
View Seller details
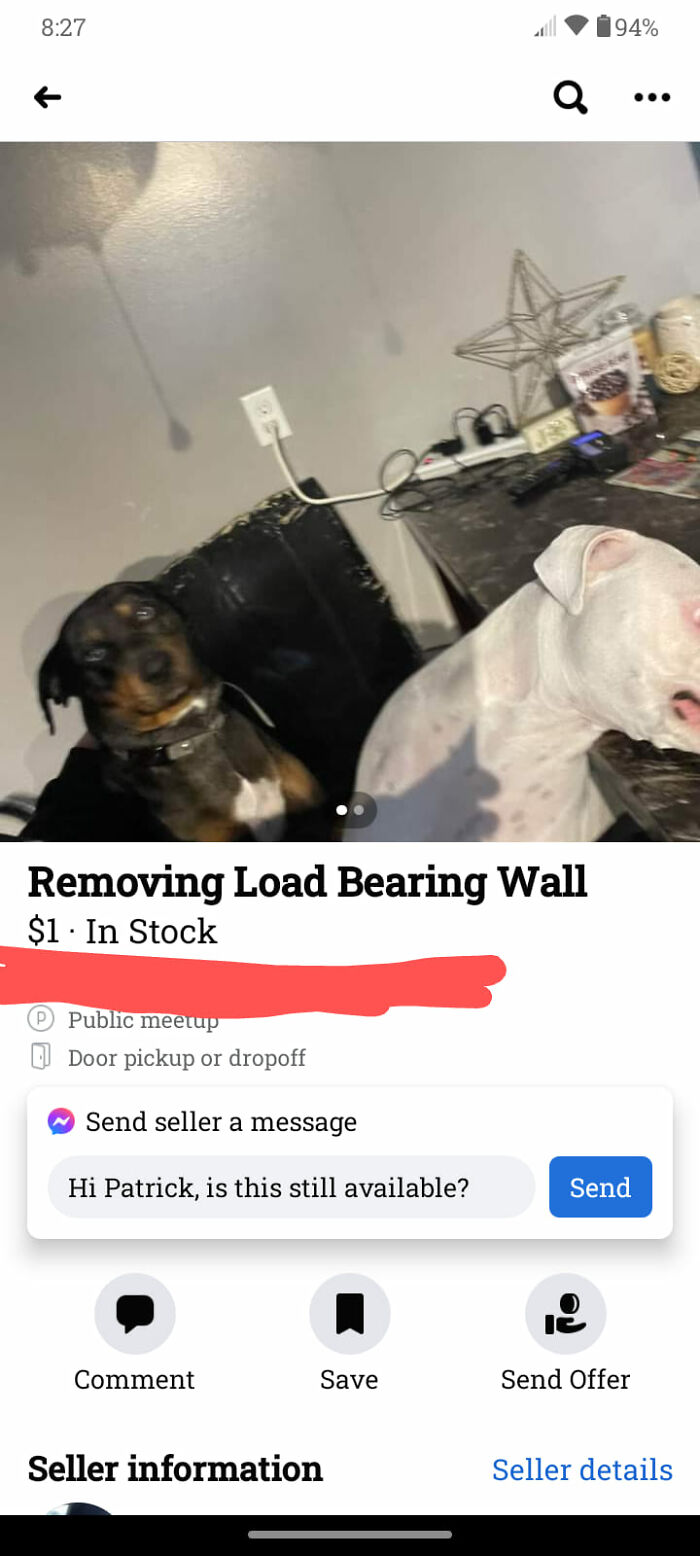coord(582,1469)
